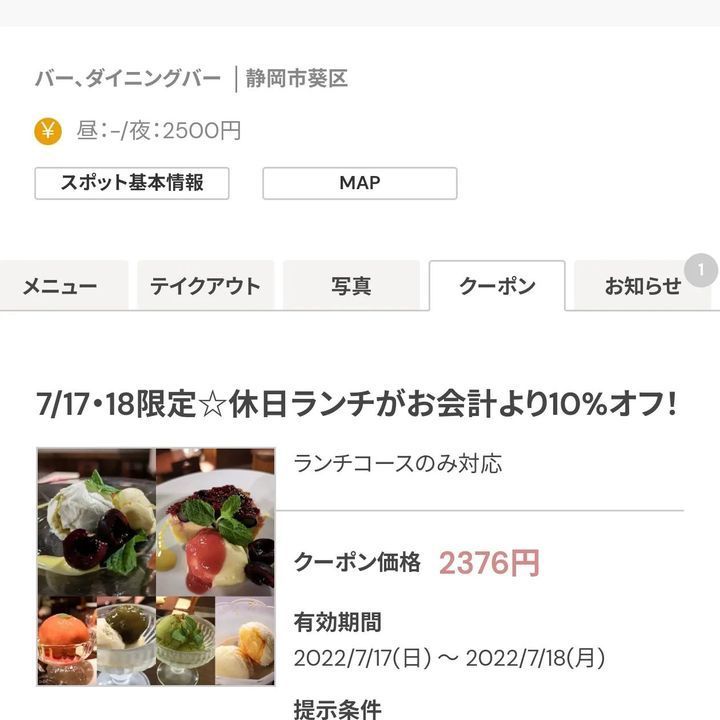720x720 pixels.
Task: Open the MAP button
Action: pyautogui.click(x=359, y=183)
